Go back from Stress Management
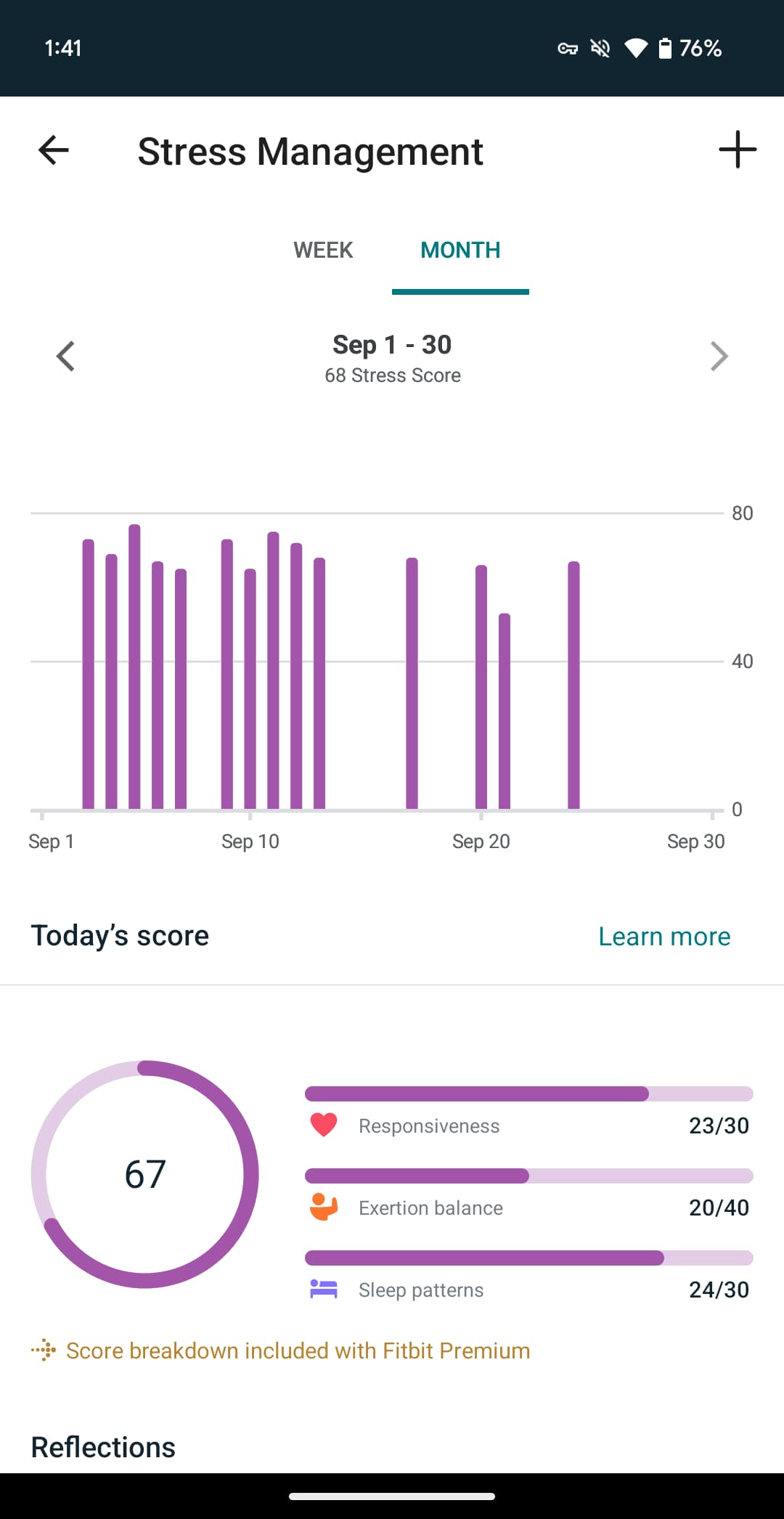The width and height of the screenshot is (784, 1519). point(54,151)
